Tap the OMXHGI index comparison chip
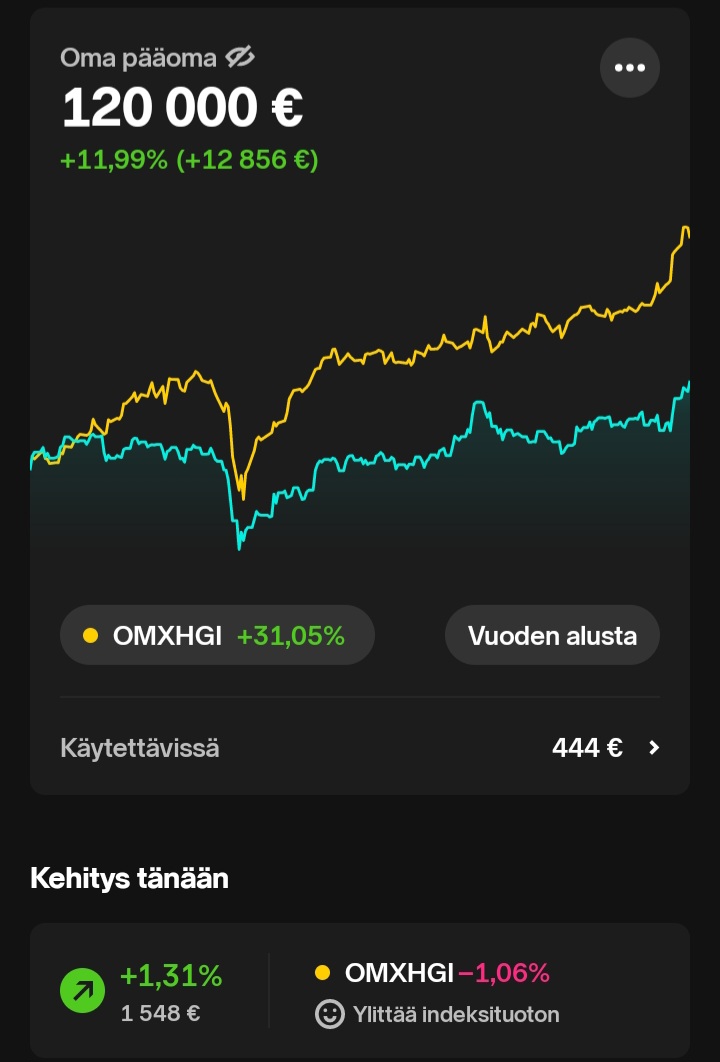720x1062 pixels. [x=217, y=635]
